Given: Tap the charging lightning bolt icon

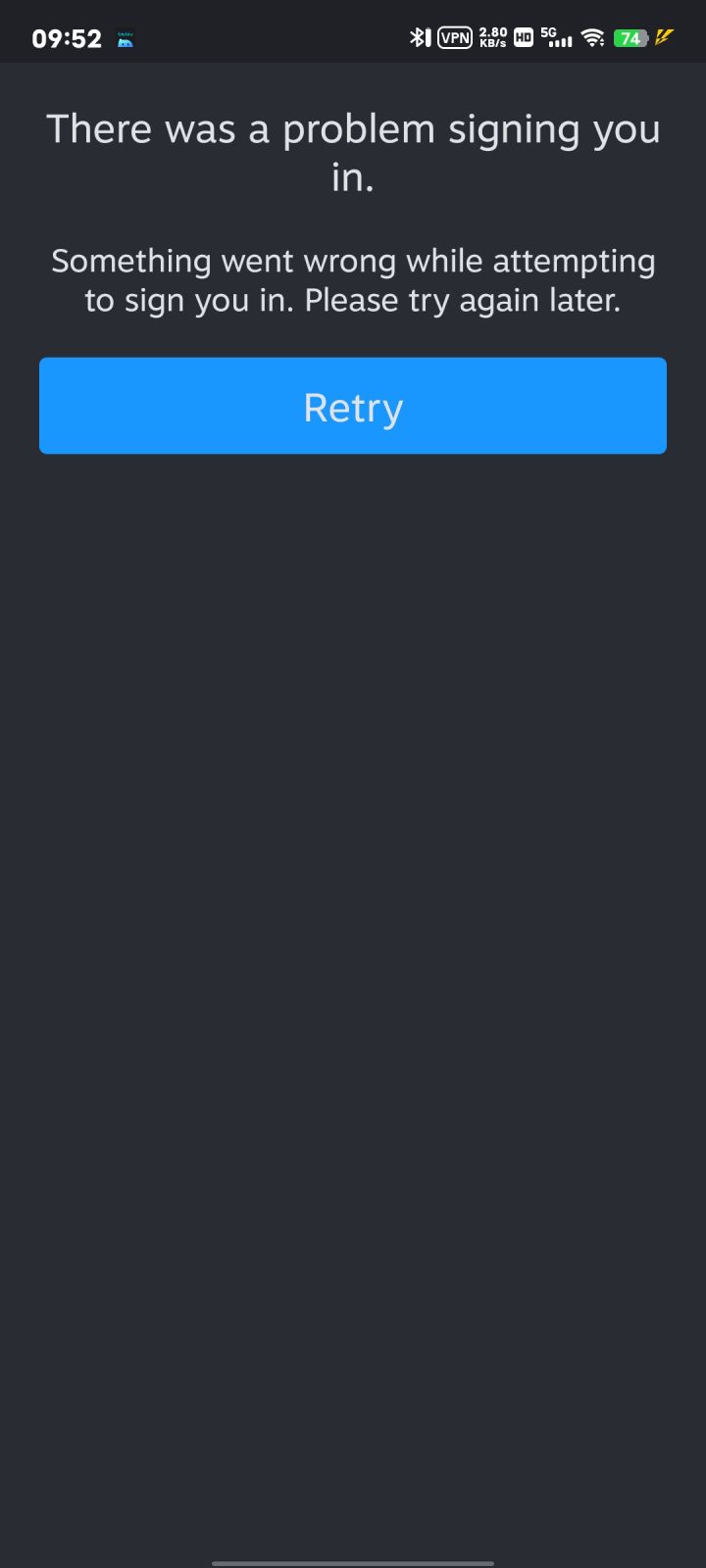Looking at the screenshot, I should click(x=667, y=35).
